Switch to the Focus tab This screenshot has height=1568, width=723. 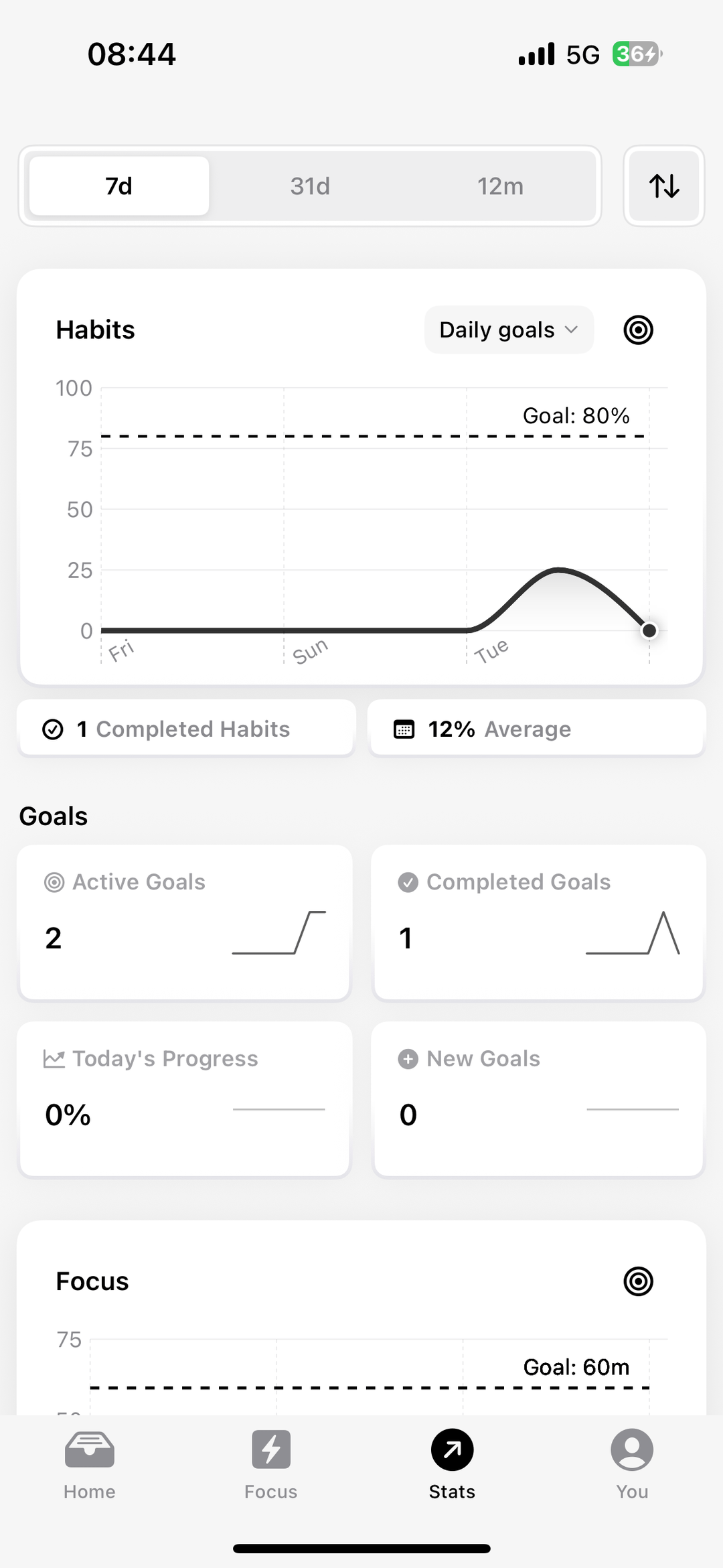pos(271,1465)
